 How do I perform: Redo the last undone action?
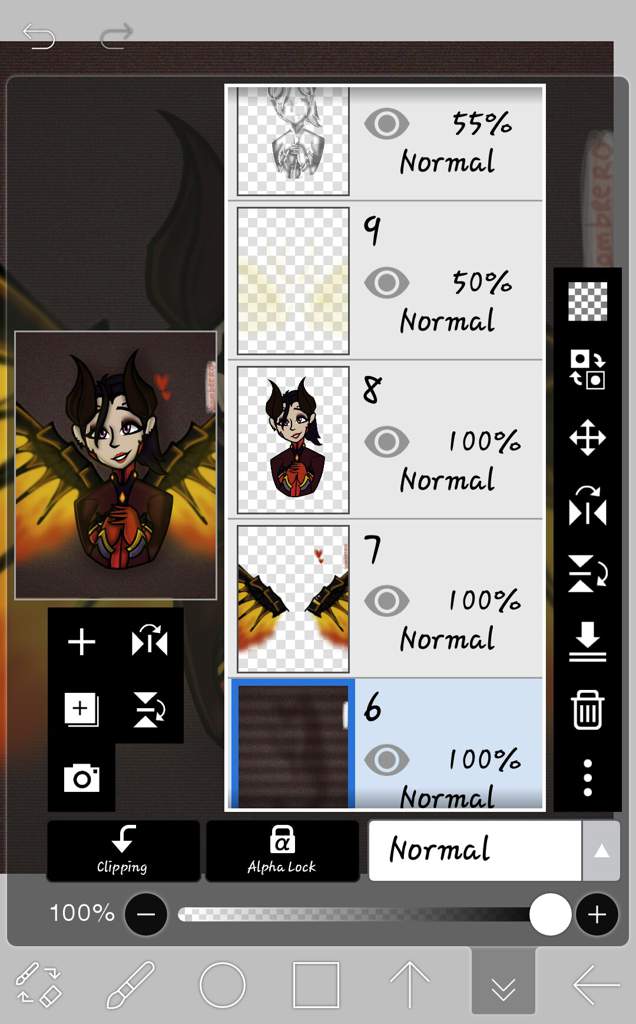116,39
